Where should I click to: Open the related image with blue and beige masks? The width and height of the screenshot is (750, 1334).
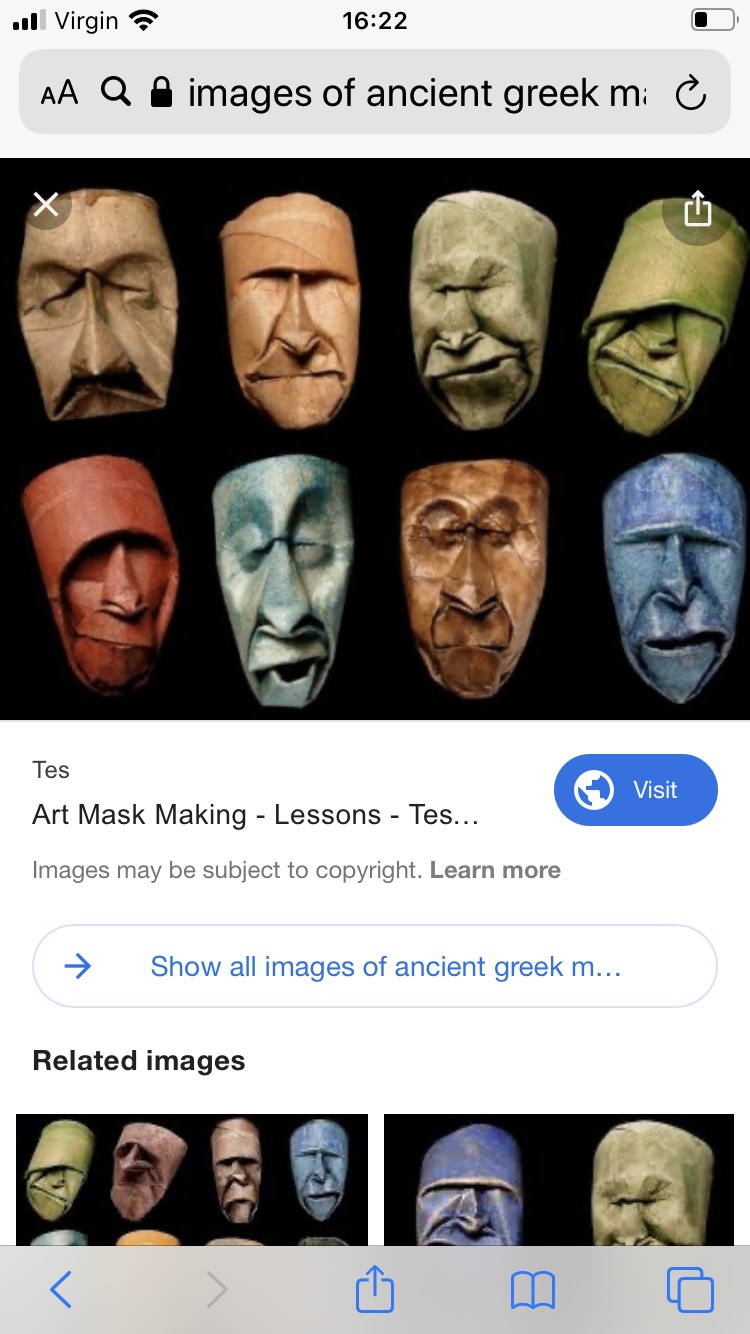559,1180
